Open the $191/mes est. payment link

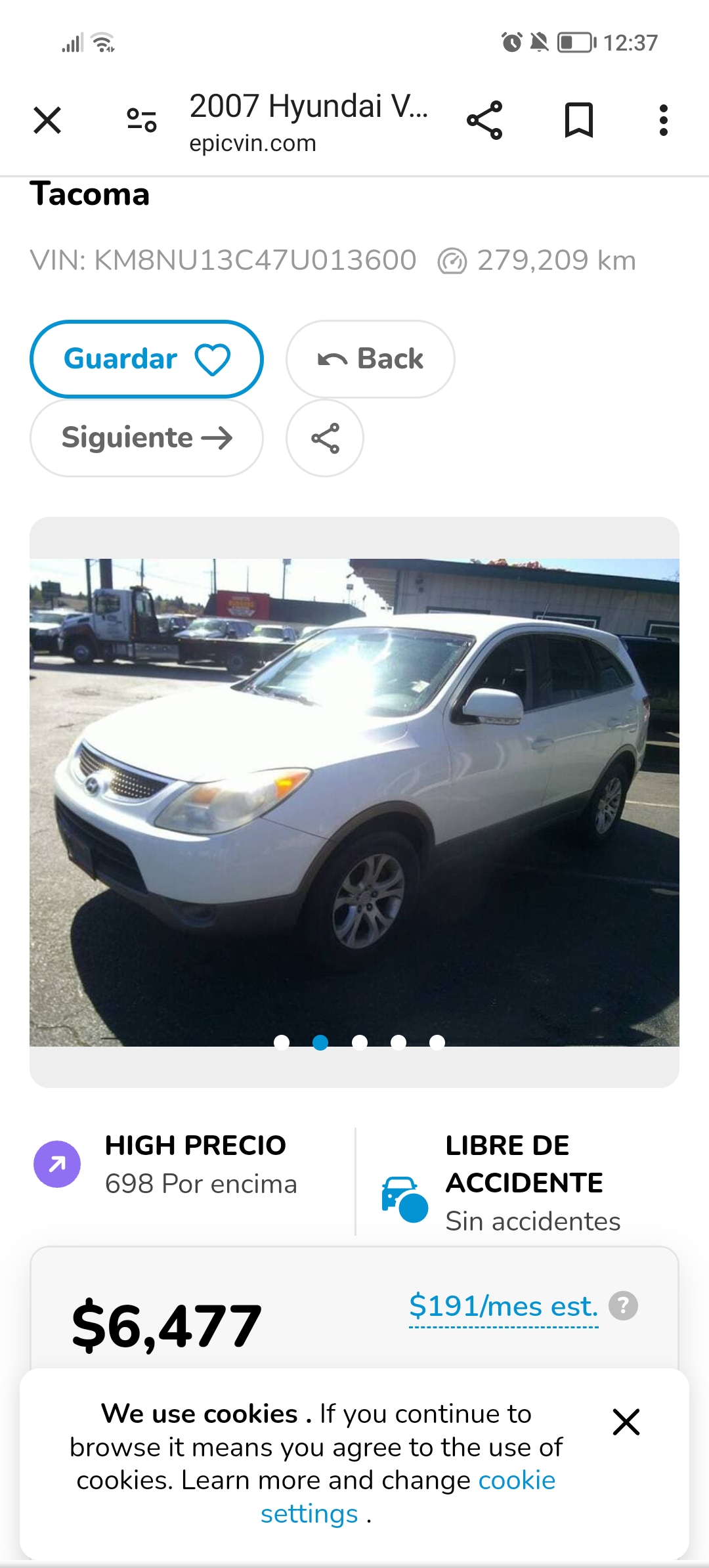click(503, 1306)
